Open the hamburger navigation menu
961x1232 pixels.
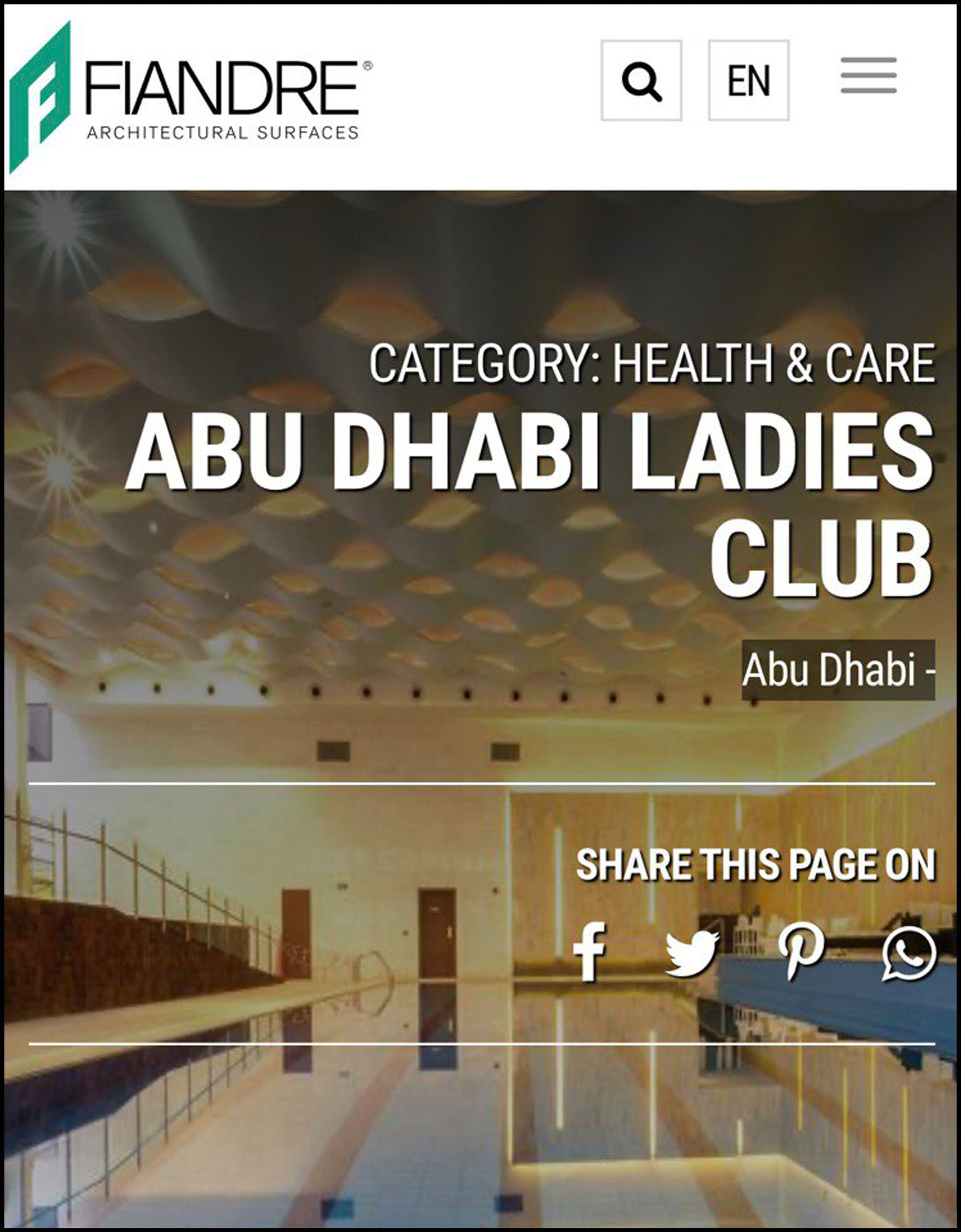coord(868,76)
